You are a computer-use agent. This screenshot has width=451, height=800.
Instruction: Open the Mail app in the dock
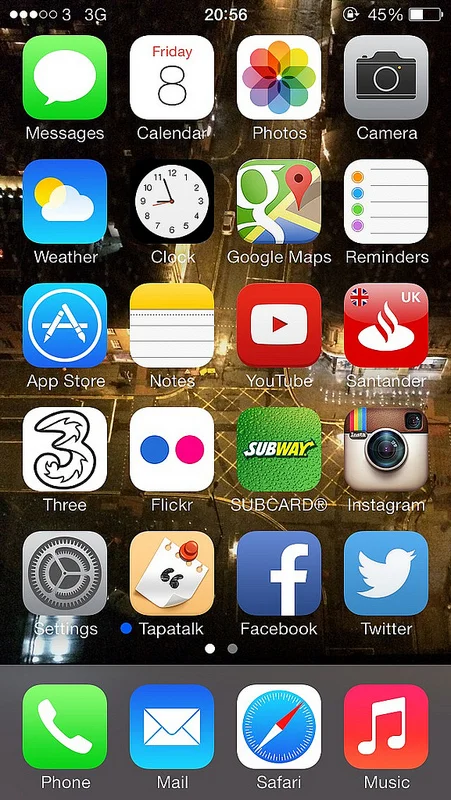(x=172, y=727)
